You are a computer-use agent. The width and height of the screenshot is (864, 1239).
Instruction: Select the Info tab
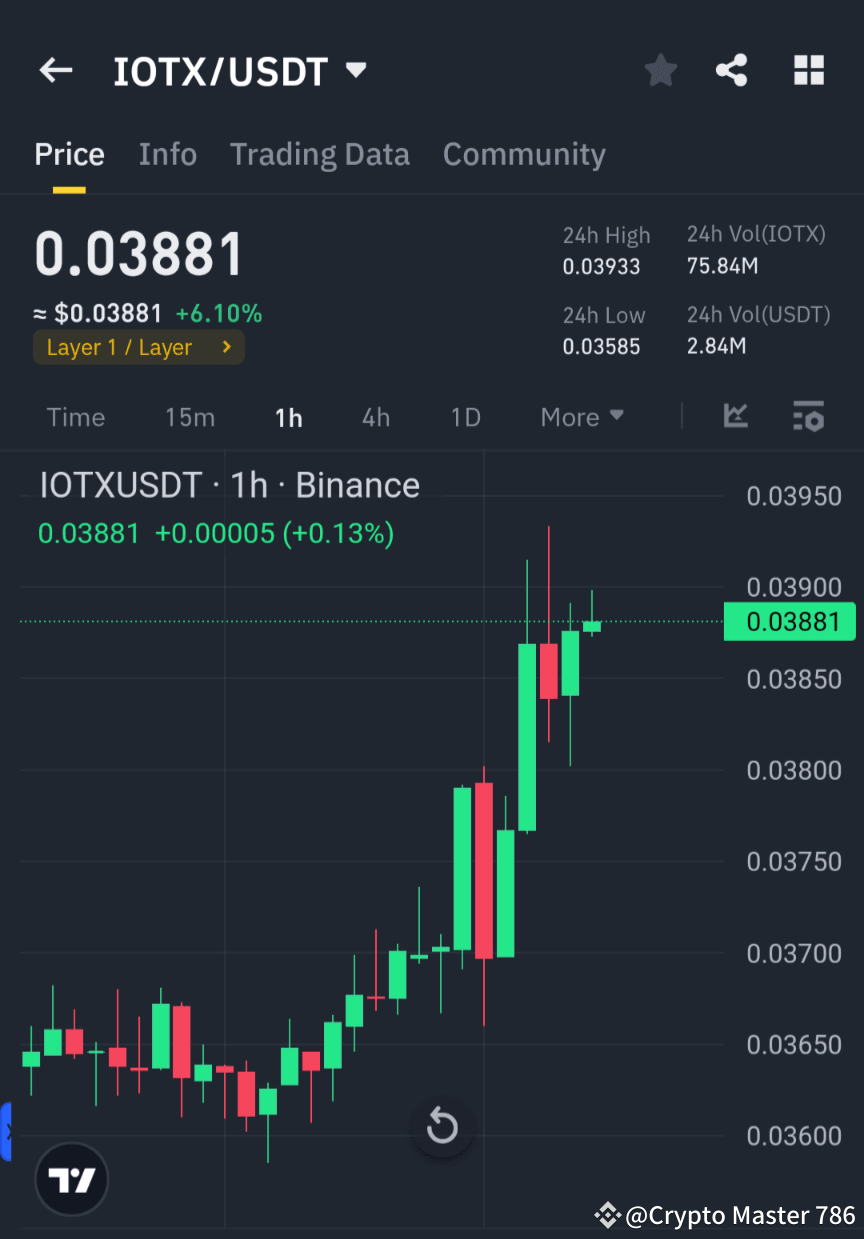point(167,154)
